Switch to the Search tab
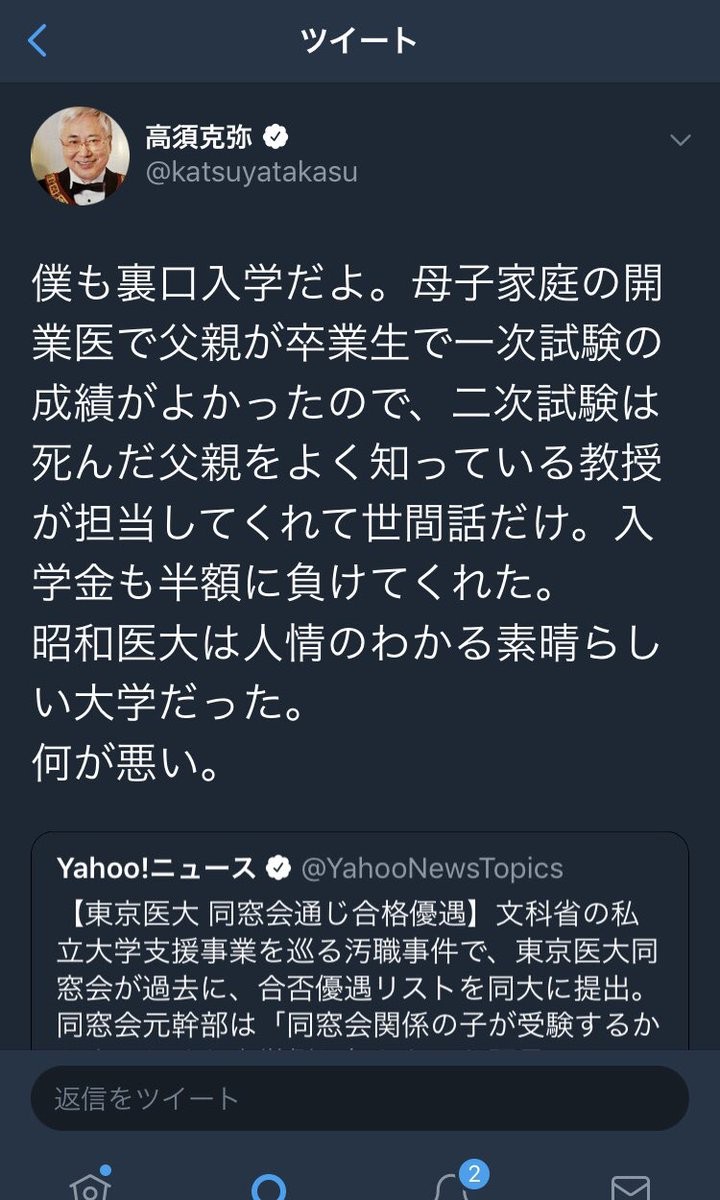720x1200 pixels. (x=269, y=1185)
